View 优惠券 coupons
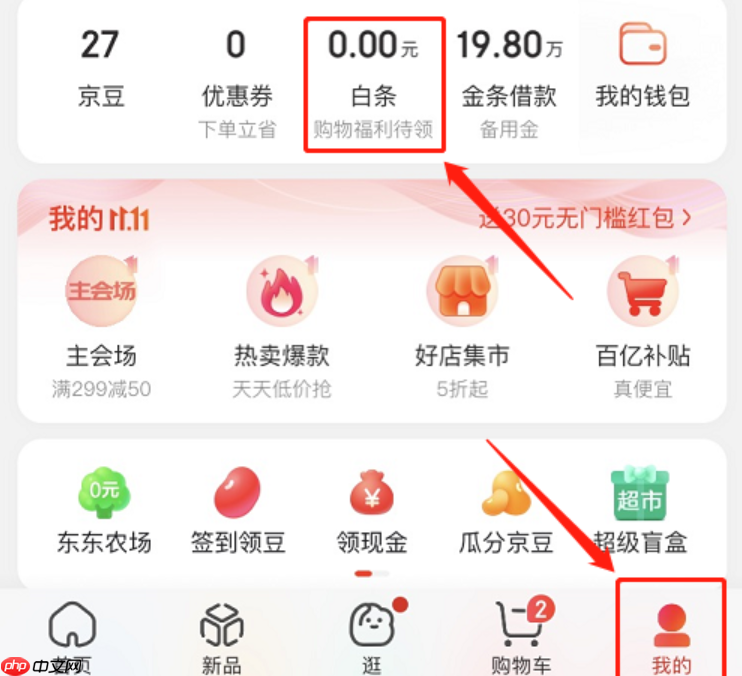 pyautogui.click(x=236, y=80)
